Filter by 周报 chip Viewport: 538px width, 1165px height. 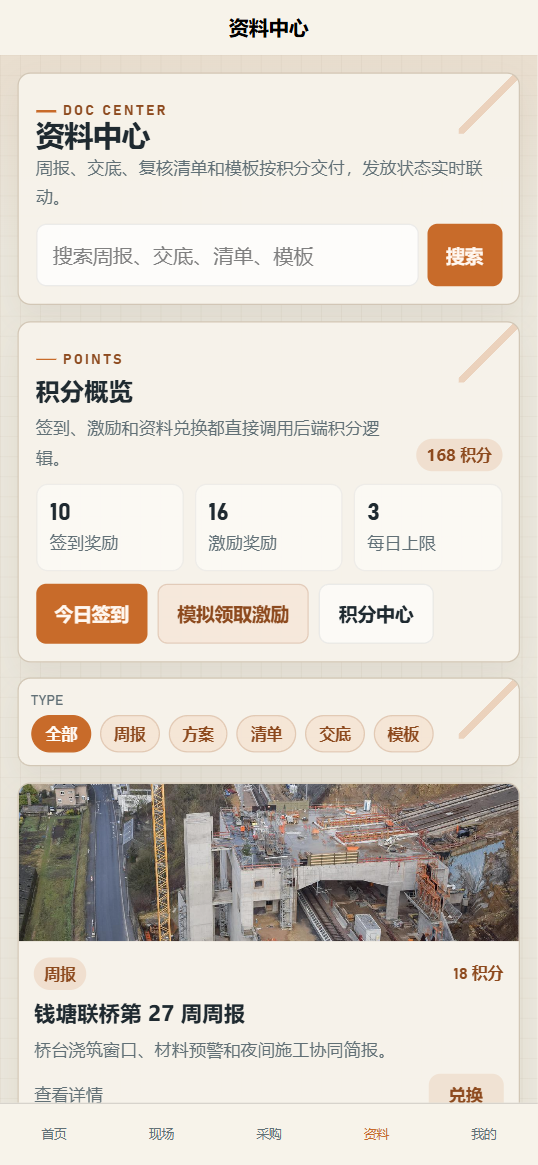tap(130, 734)
